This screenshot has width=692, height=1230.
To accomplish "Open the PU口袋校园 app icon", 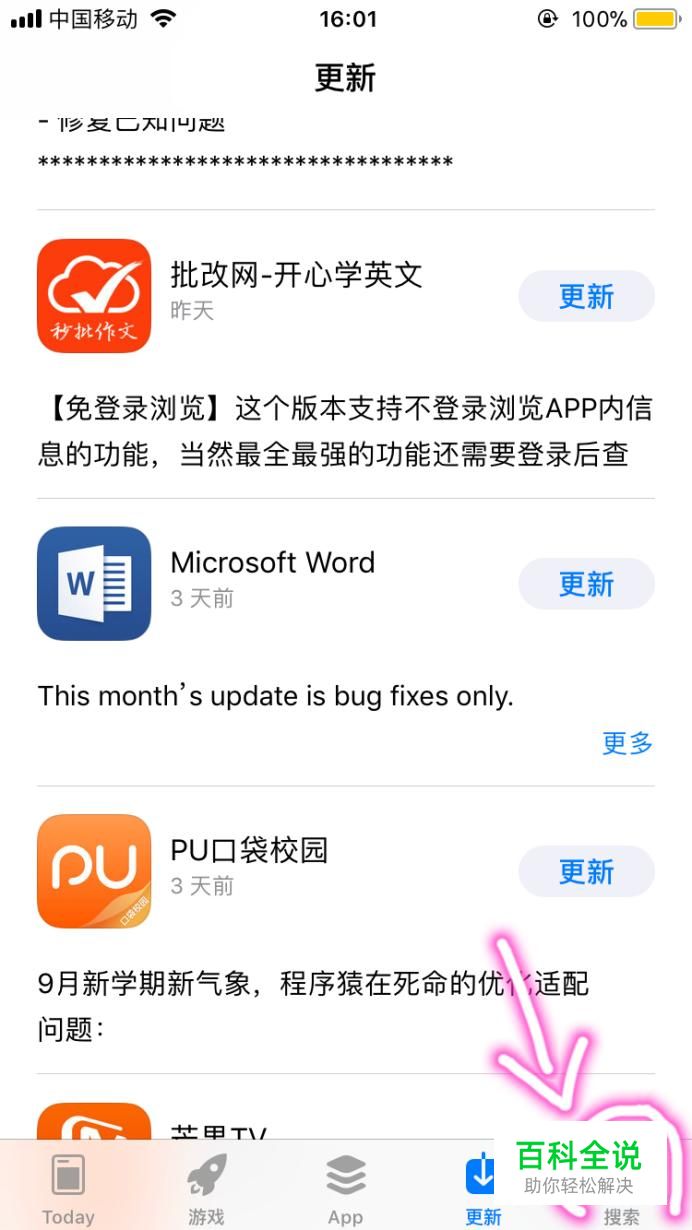I will pos(94,871).
